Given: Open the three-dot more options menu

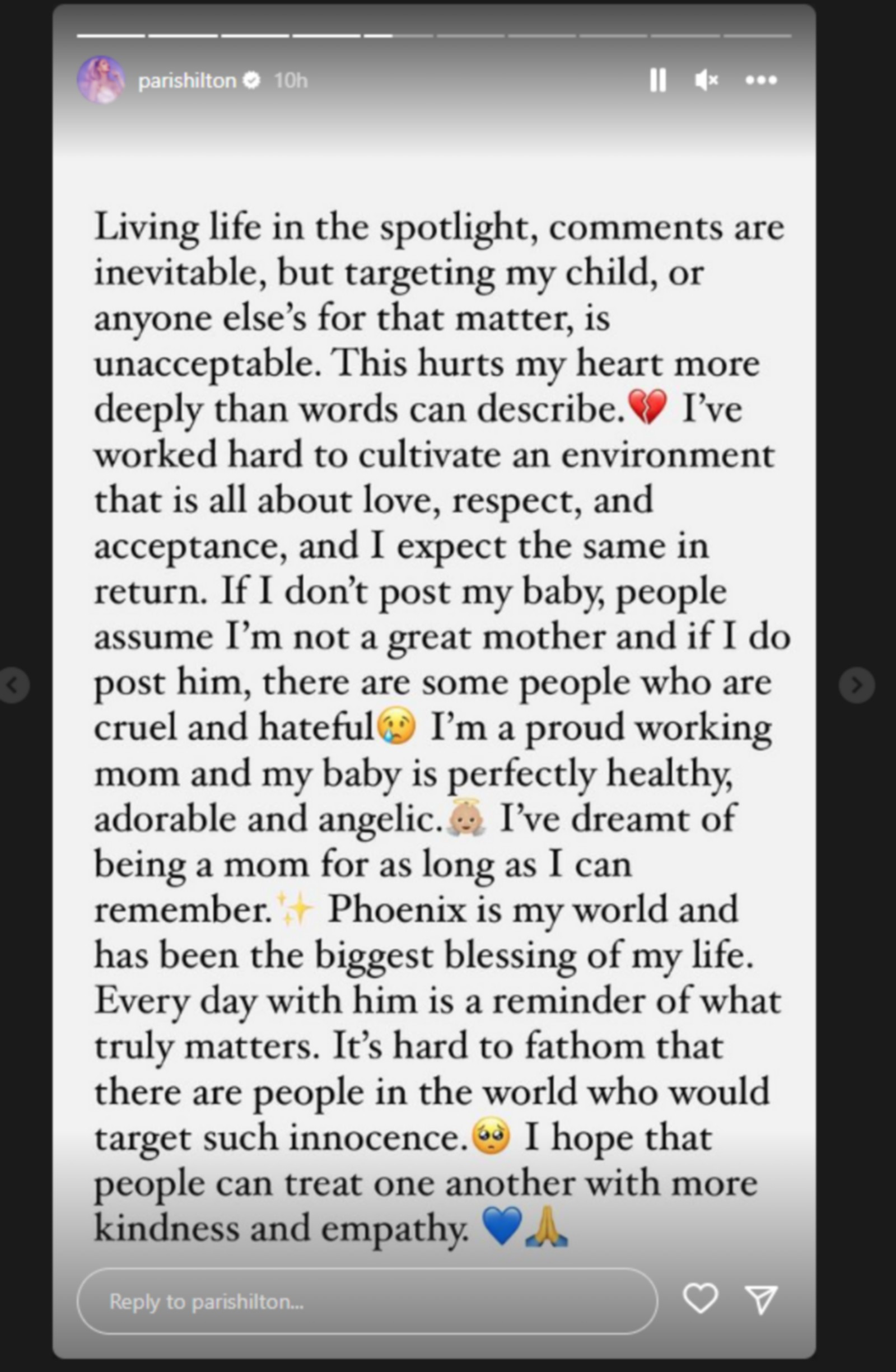Looking at the screenshot, I should tap(761, 80).
